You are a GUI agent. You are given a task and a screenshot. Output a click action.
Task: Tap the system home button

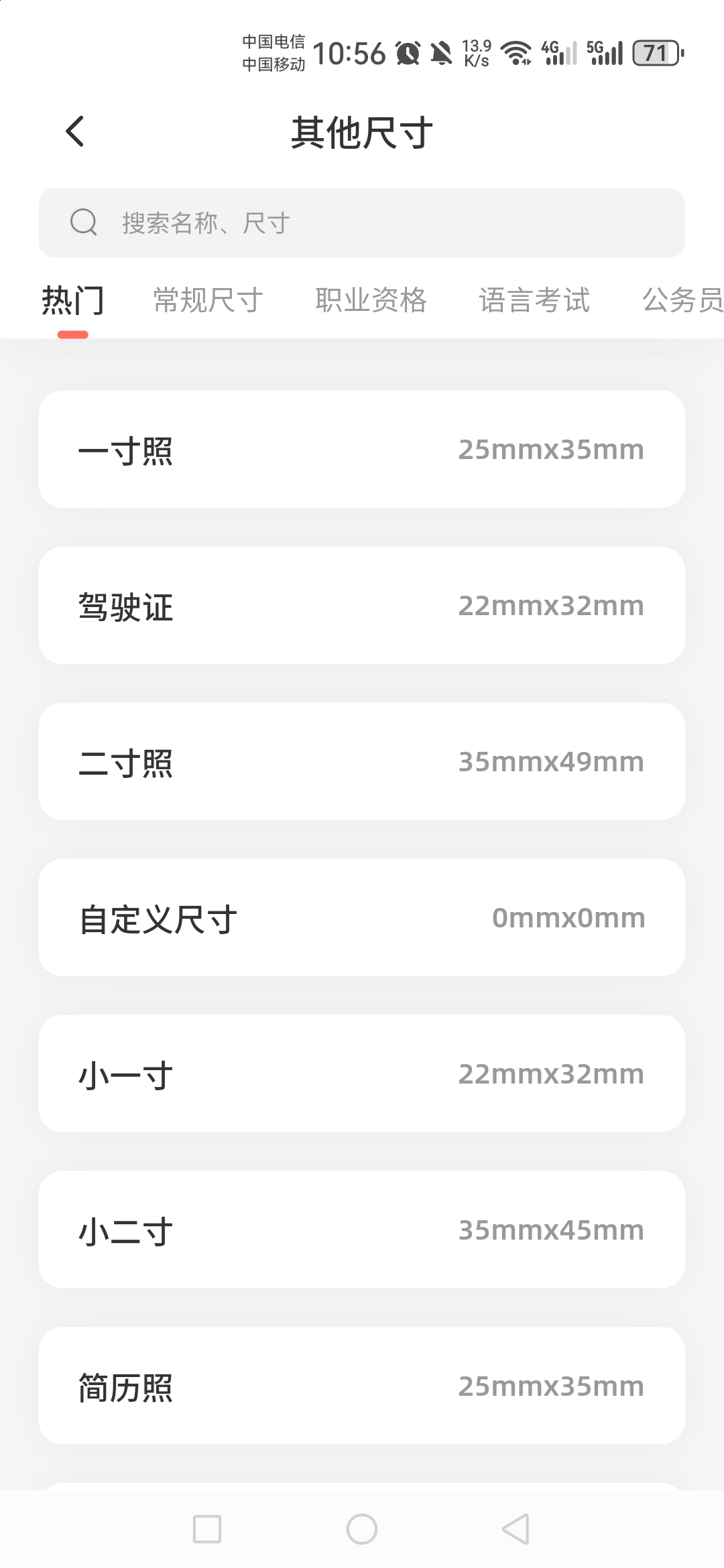click(x=362, y=1529)
